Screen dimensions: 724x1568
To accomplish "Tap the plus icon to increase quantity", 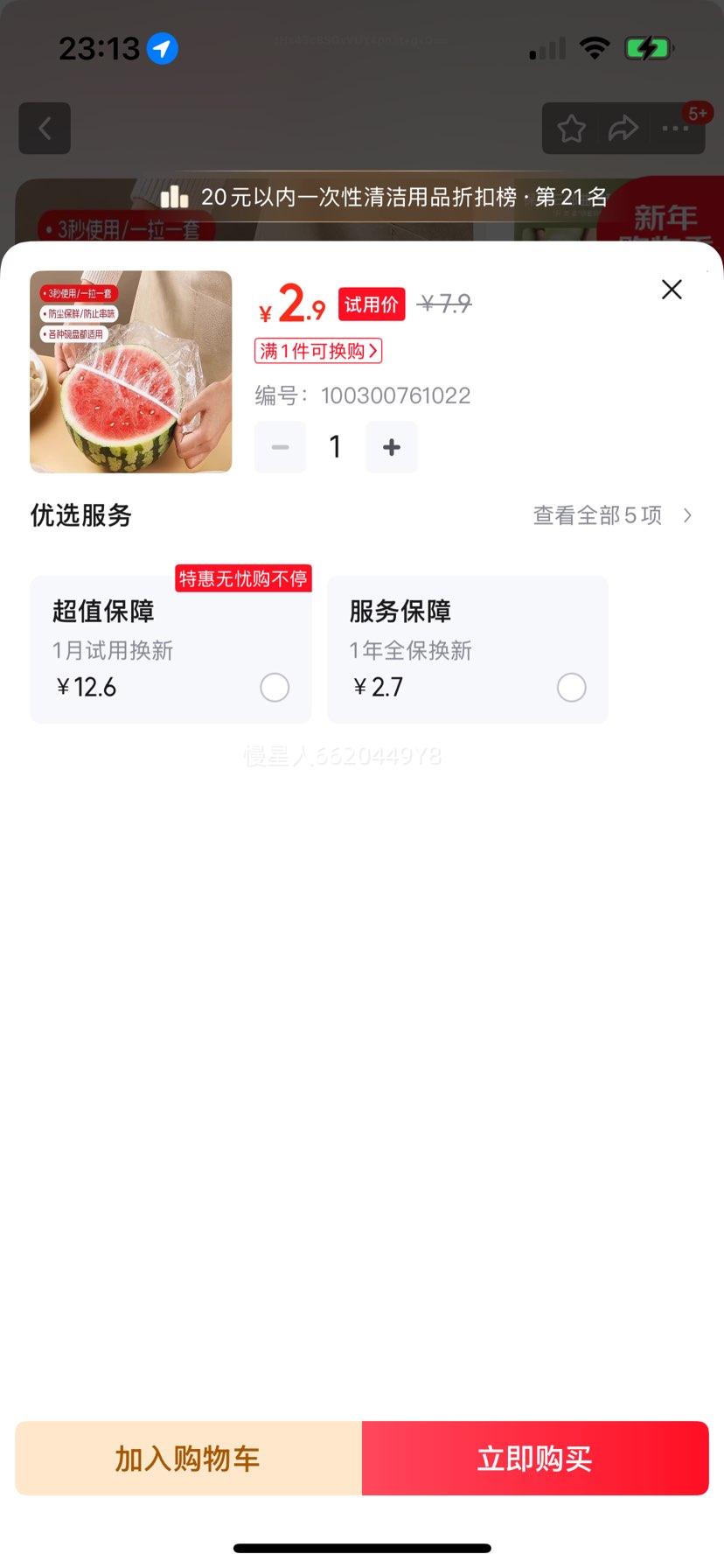I will click(x=391, y=446).
